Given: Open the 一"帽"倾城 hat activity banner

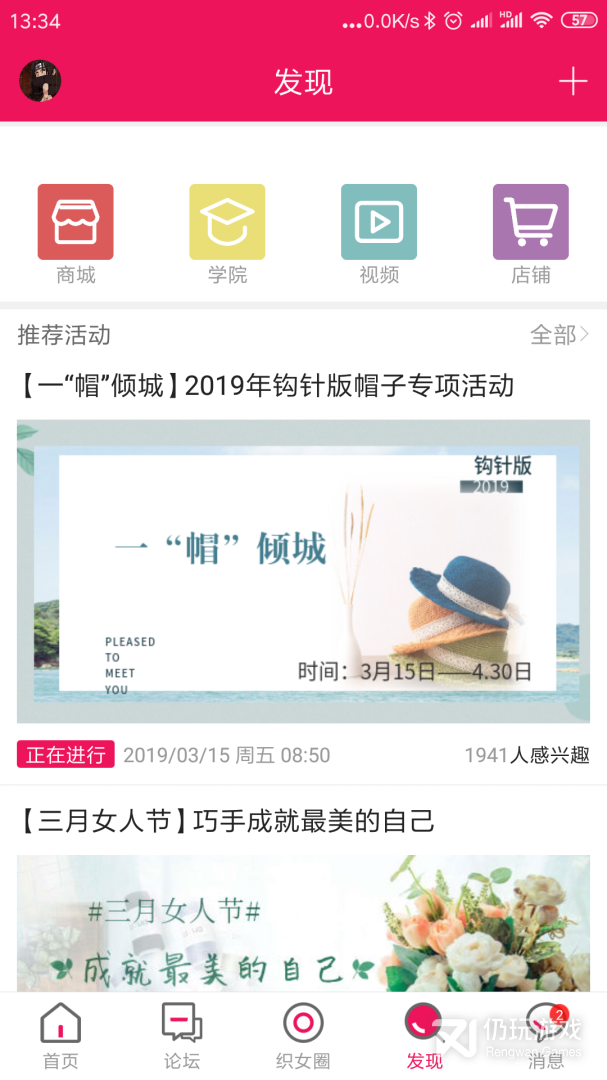Looking at the screenshot, I should (x=303, y=571).
